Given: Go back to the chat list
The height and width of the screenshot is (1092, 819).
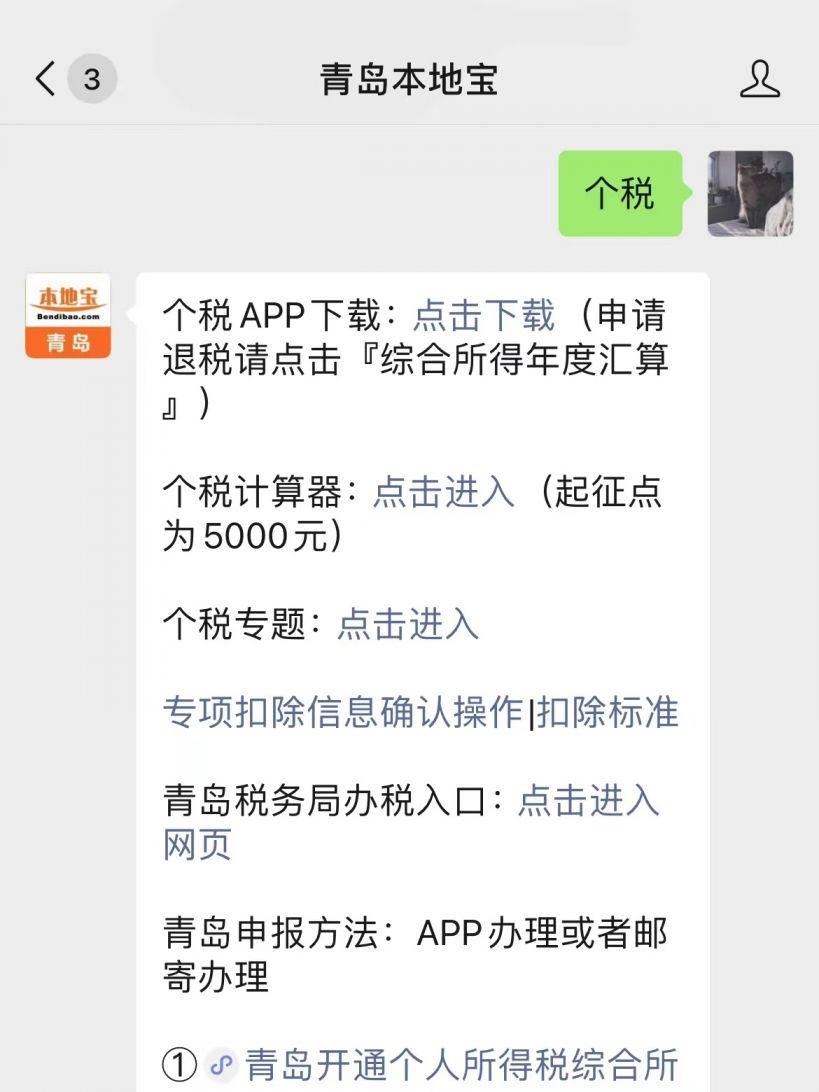Looking at the screenshot, I should tap(46, 79).
